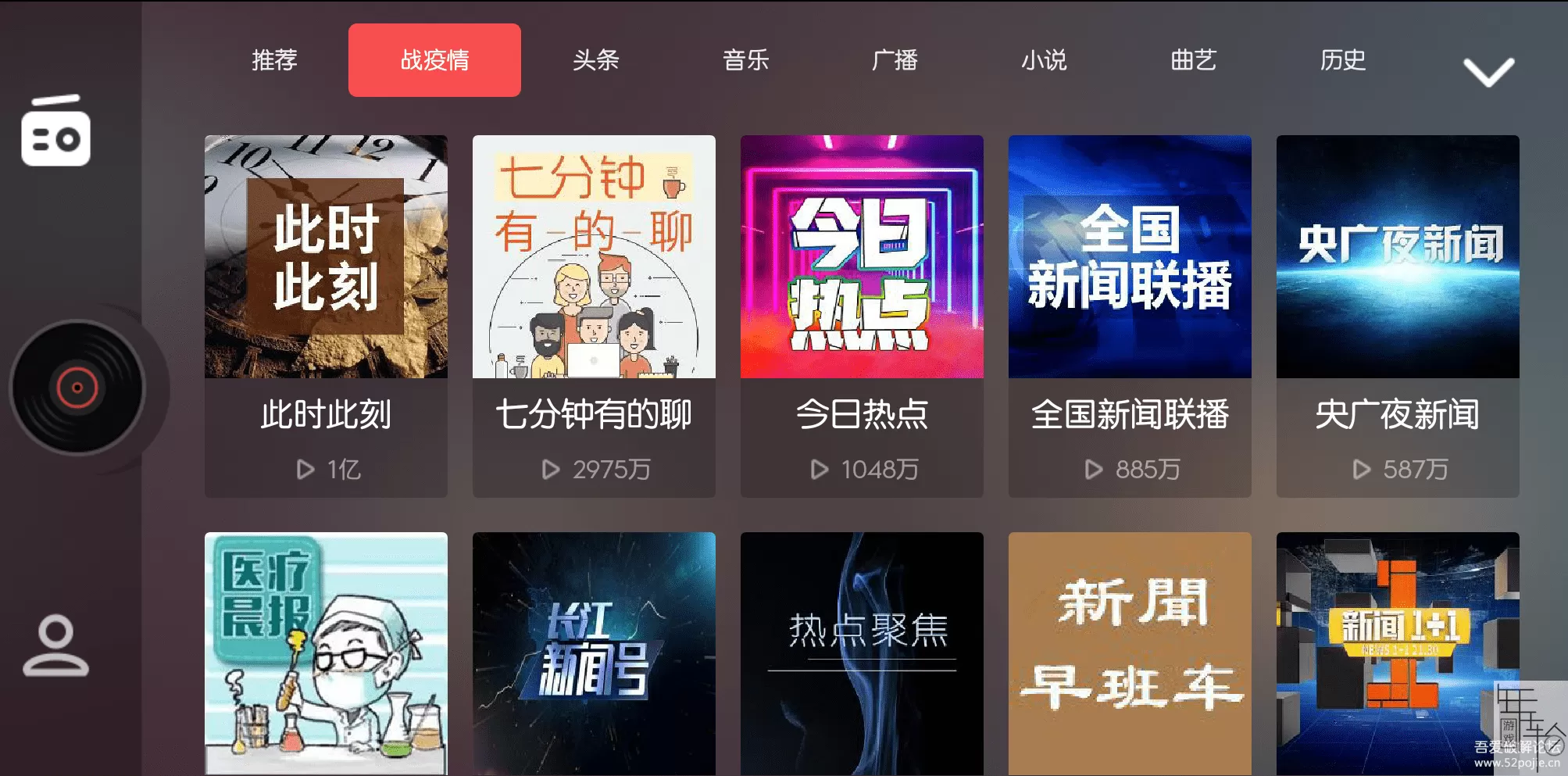Open the 长江新闻号 tile
This screenshot has height=776, width=1568.
(x=594, y=653)
